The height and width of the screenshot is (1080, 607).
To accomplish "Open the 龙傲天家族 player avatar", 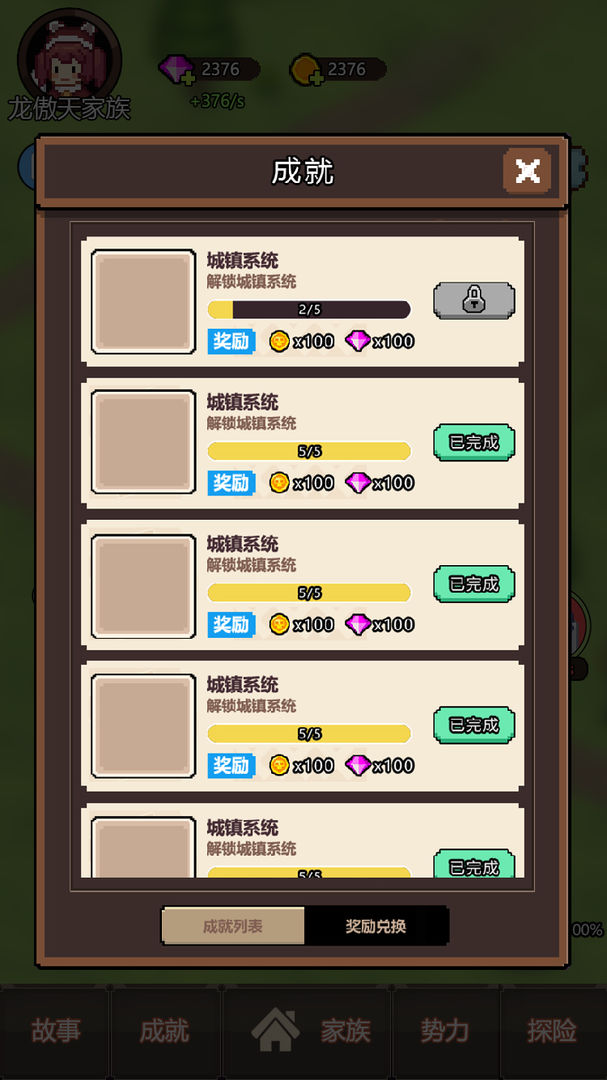I will 70,58.
